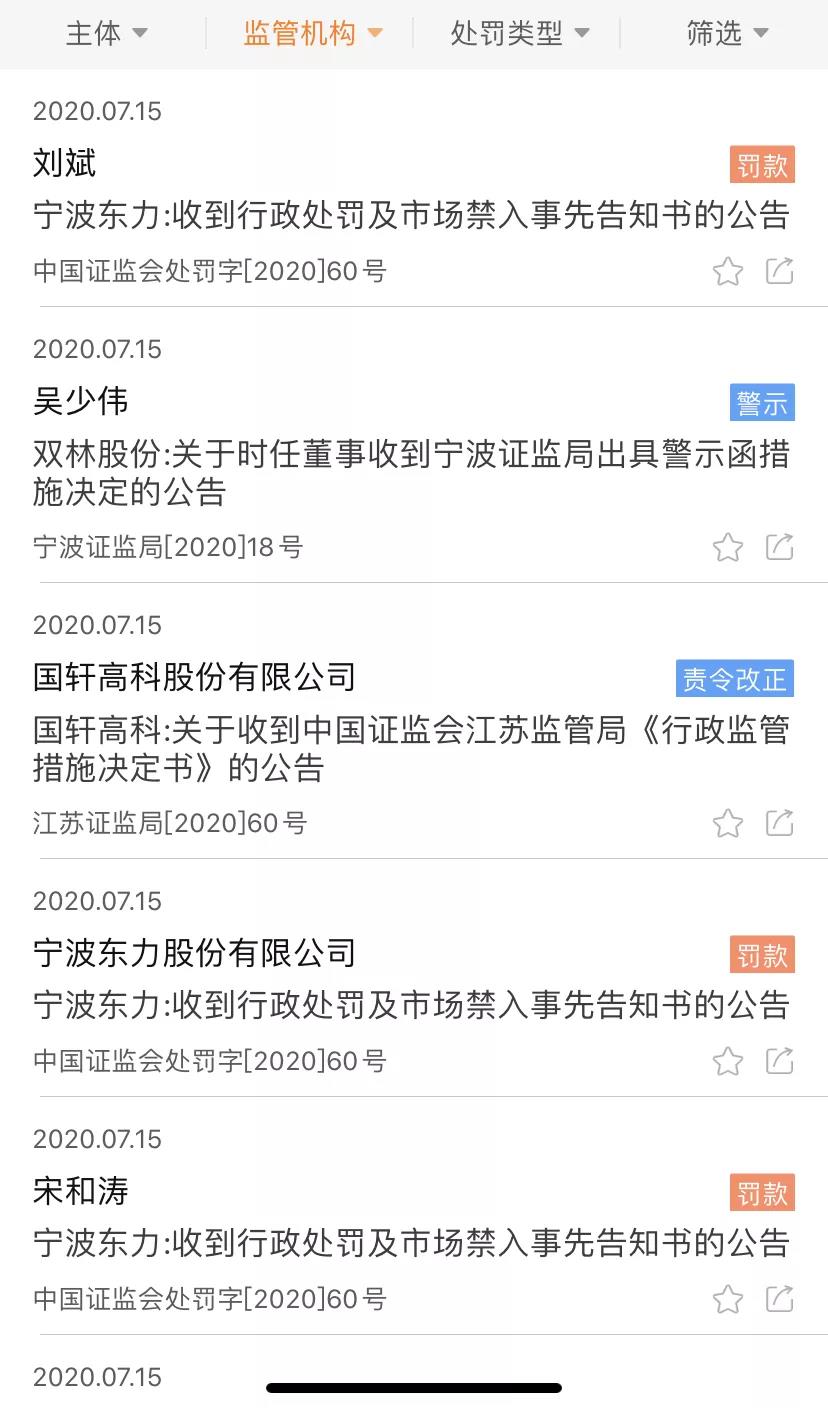Open the 刘斌 penalty announcement

pyautogui.click(x=411, y=215)
